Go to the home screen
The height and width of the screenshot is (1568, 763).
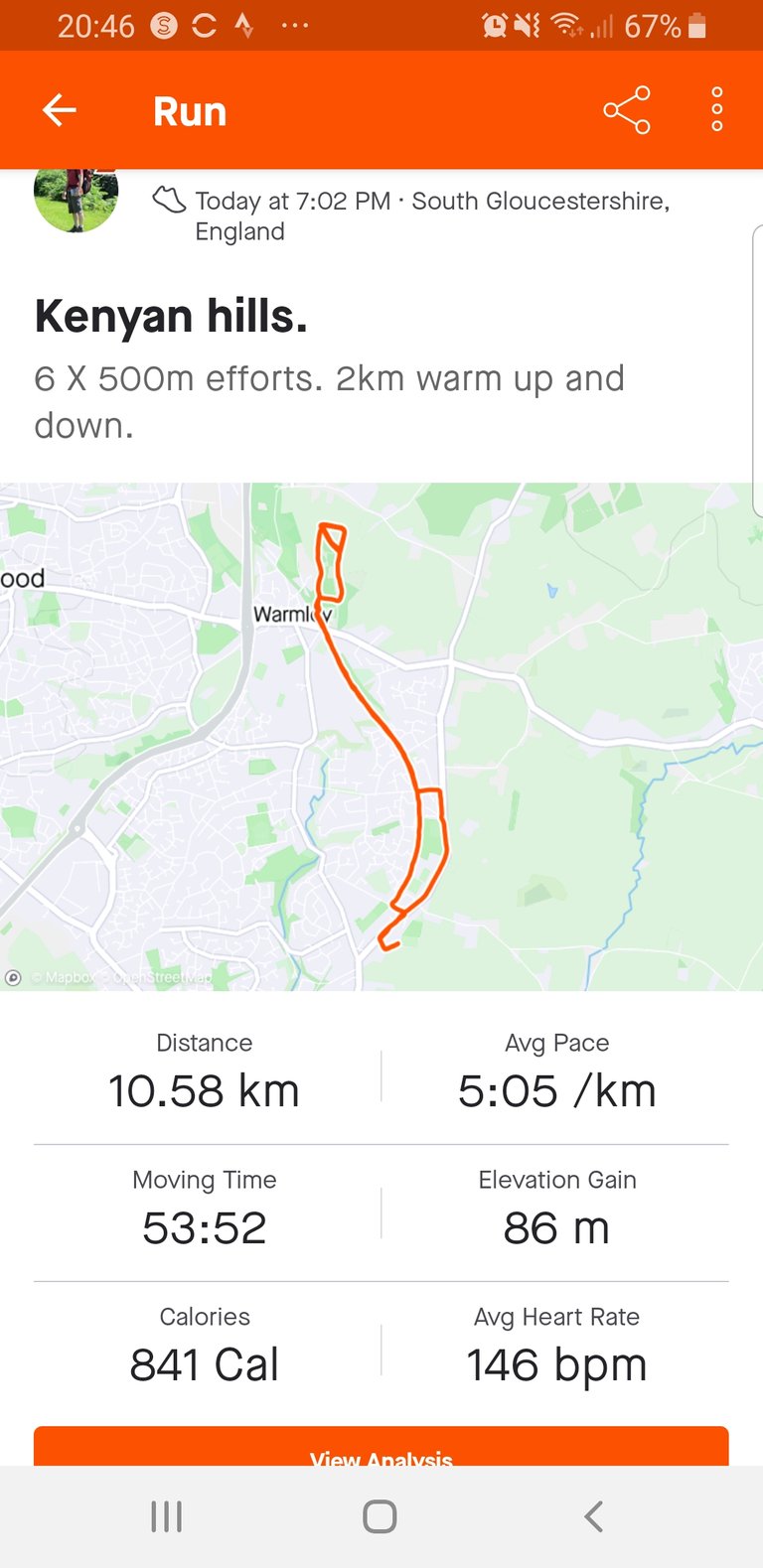[380, 1516]
